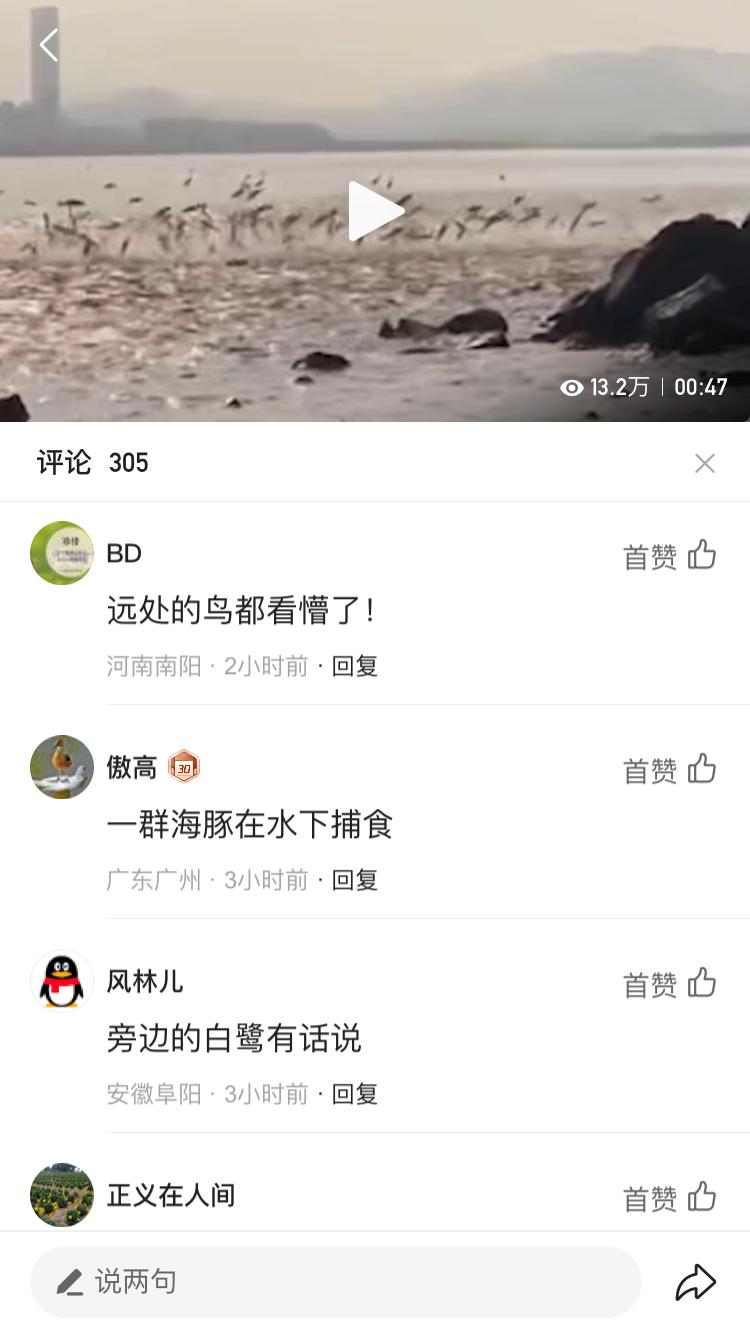The image size is (750, 1334).
Task: Reply to BD's comment
Action: coord(355,666)
